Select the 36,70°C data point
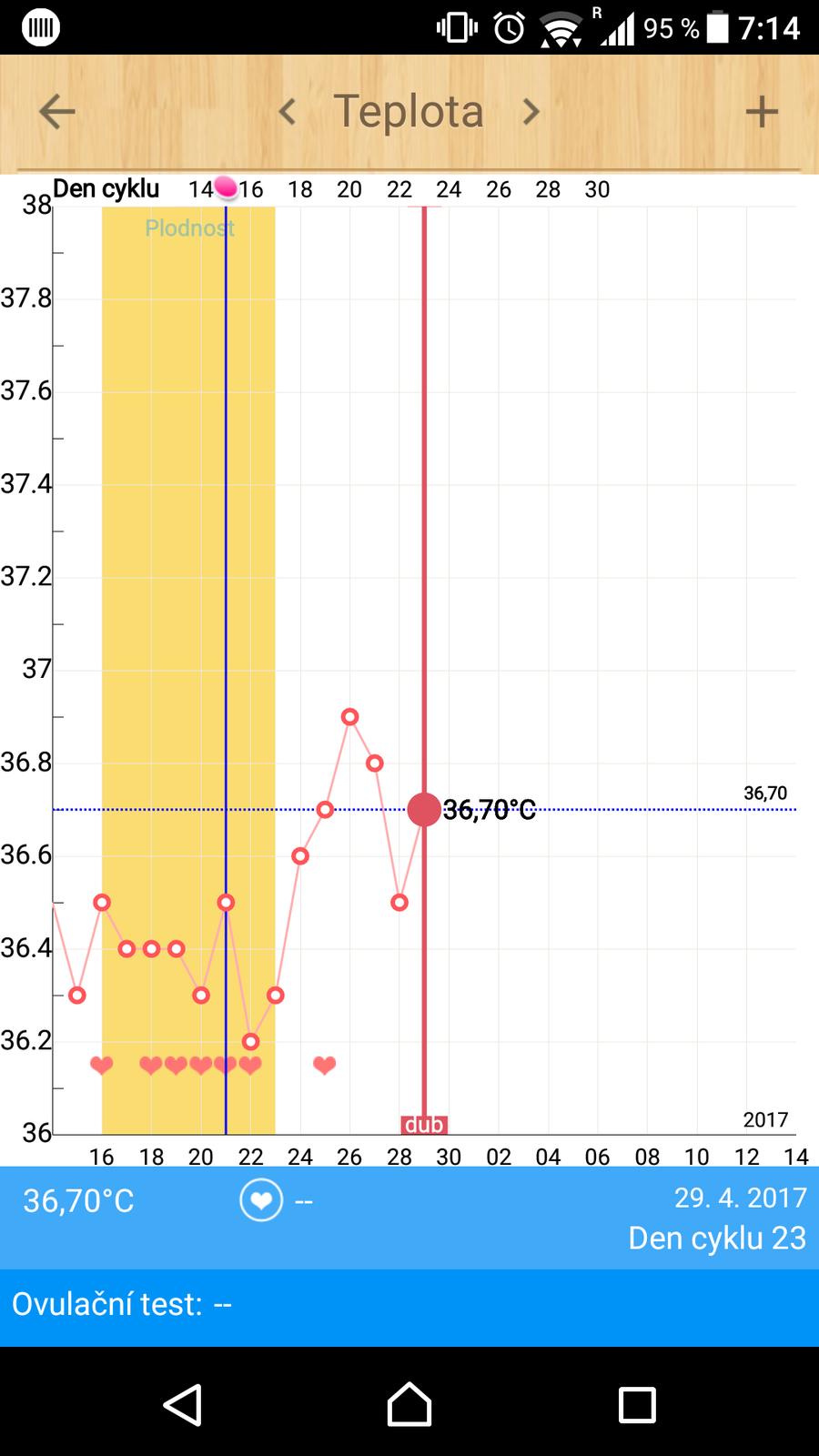 pyautogui.click(x=424, y=809)
